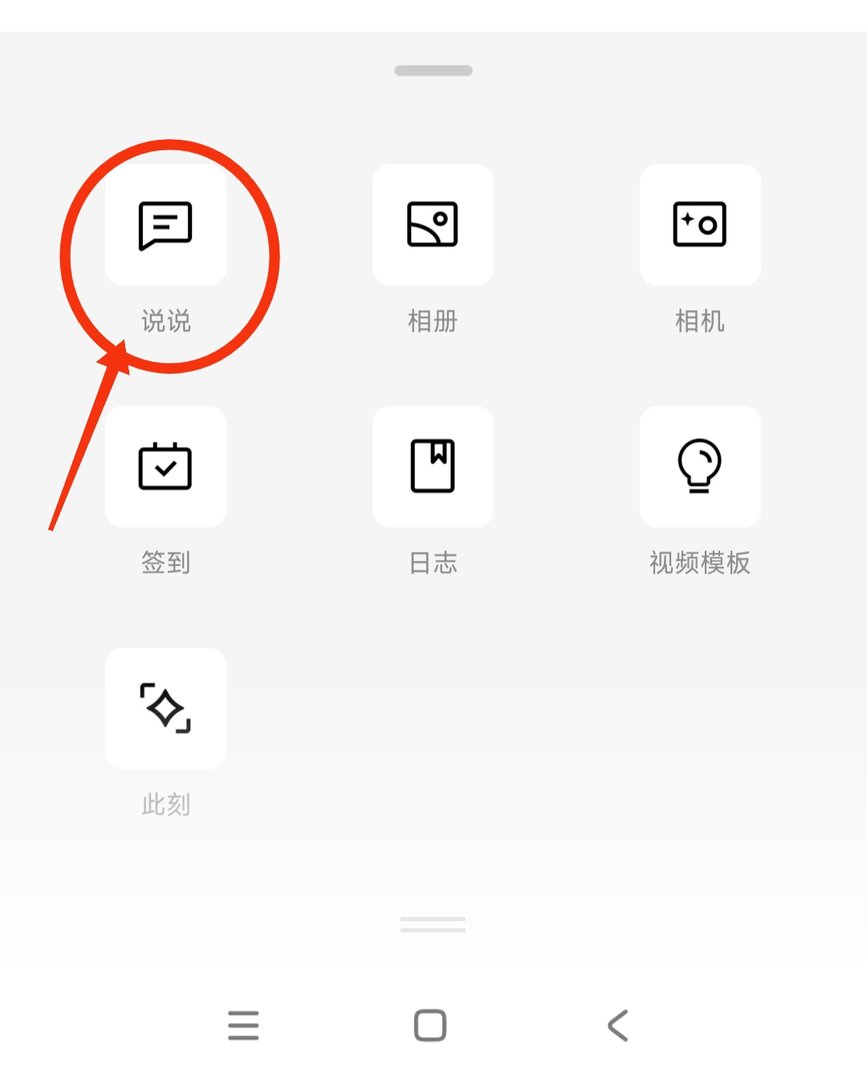Tap the 视频模板 text label
Viewport: 867px width, 1080px height.
click(700, 563)
